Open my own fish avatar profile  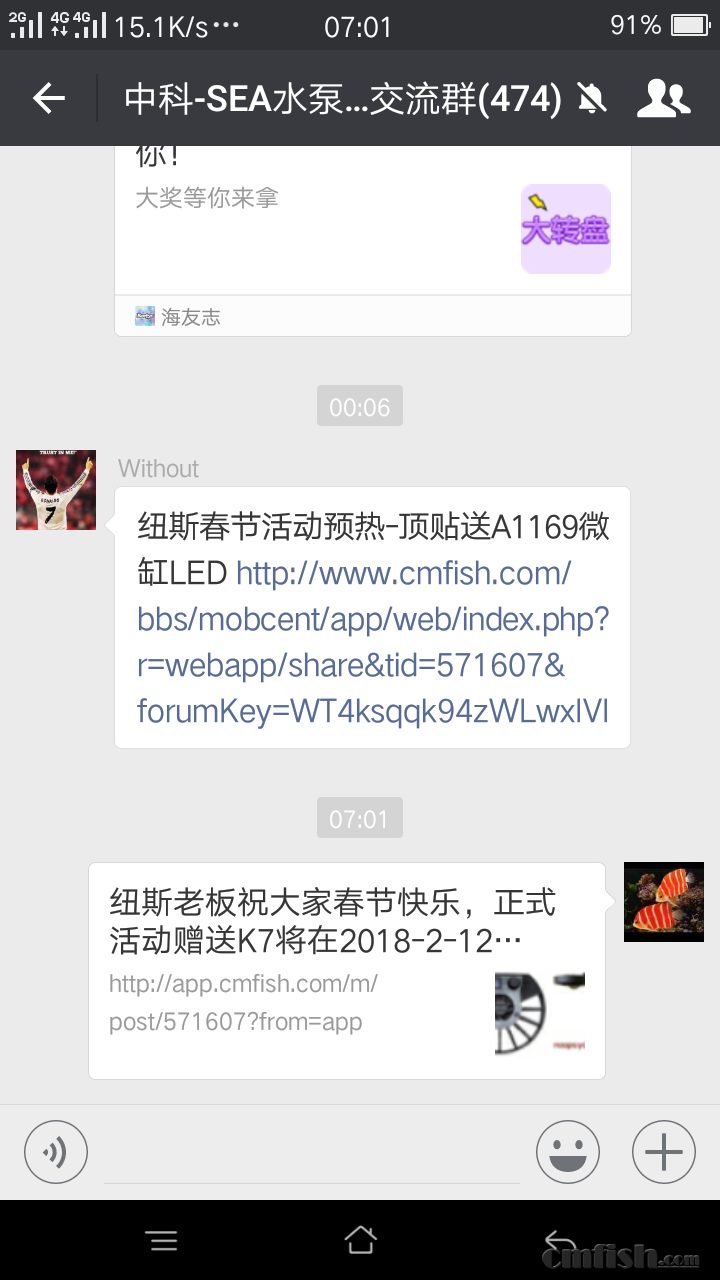click(x=663, y=902)
